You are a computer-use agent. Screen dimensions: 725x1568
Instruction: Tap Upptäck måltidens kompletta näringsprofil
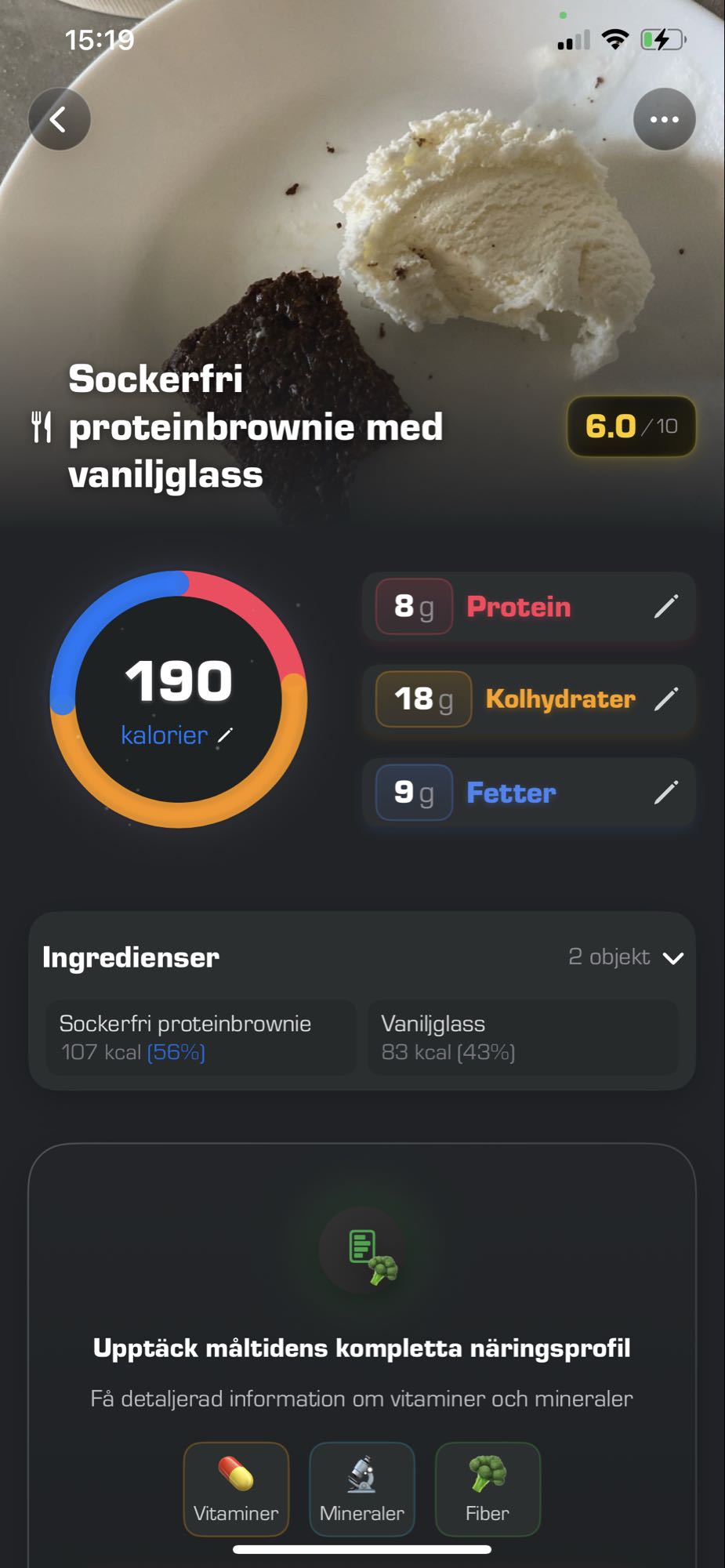click(361, 1343)
